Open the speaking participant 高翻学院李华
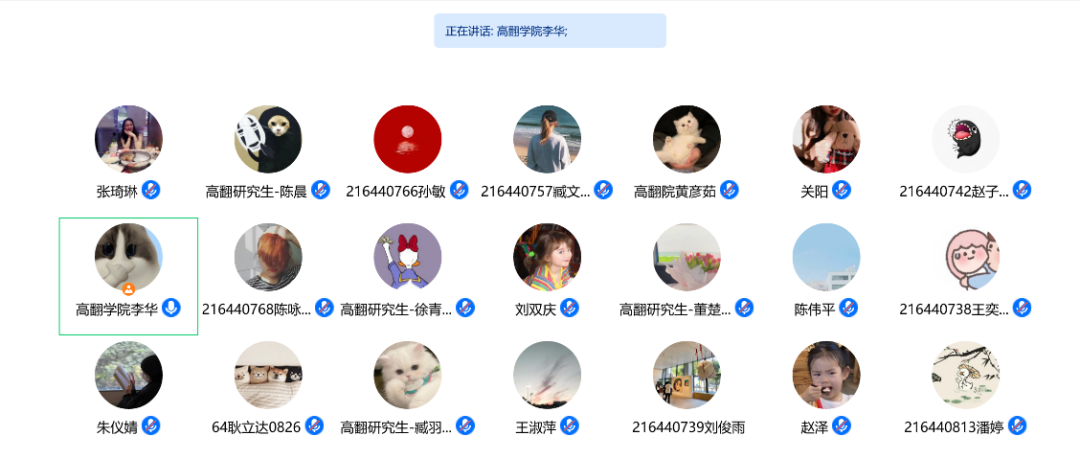1080x459 pixels. (x=128, y=258)
